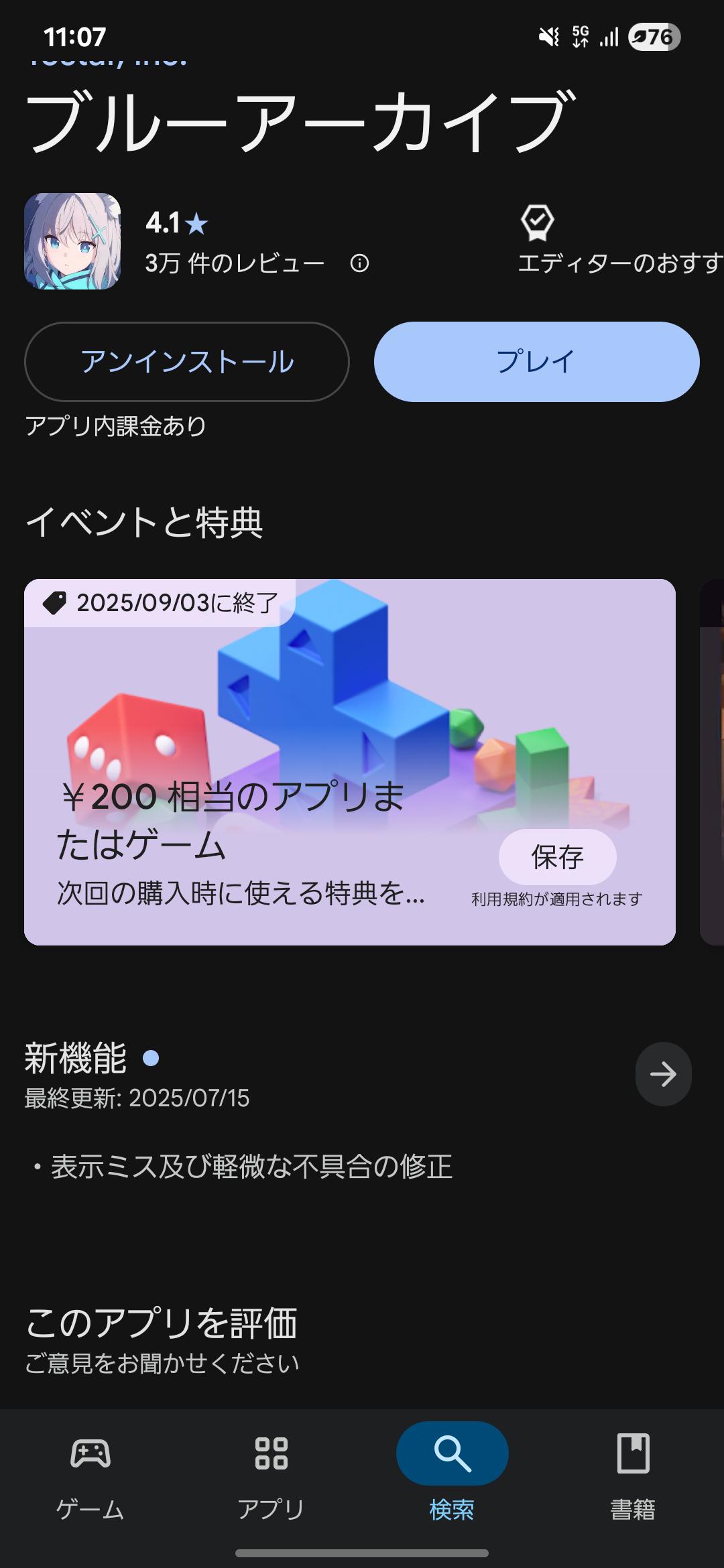Launch the game with プレイ
The height and width of the screenshot is (1568, 724).
coord(536,362)
